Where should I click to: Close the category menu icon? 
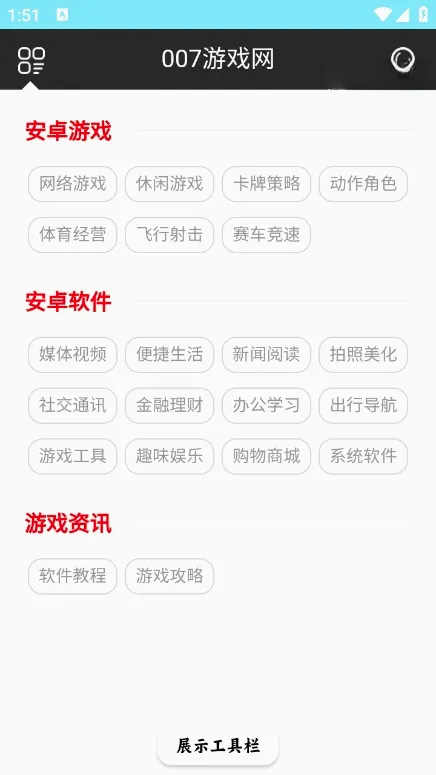pos(31,60)
